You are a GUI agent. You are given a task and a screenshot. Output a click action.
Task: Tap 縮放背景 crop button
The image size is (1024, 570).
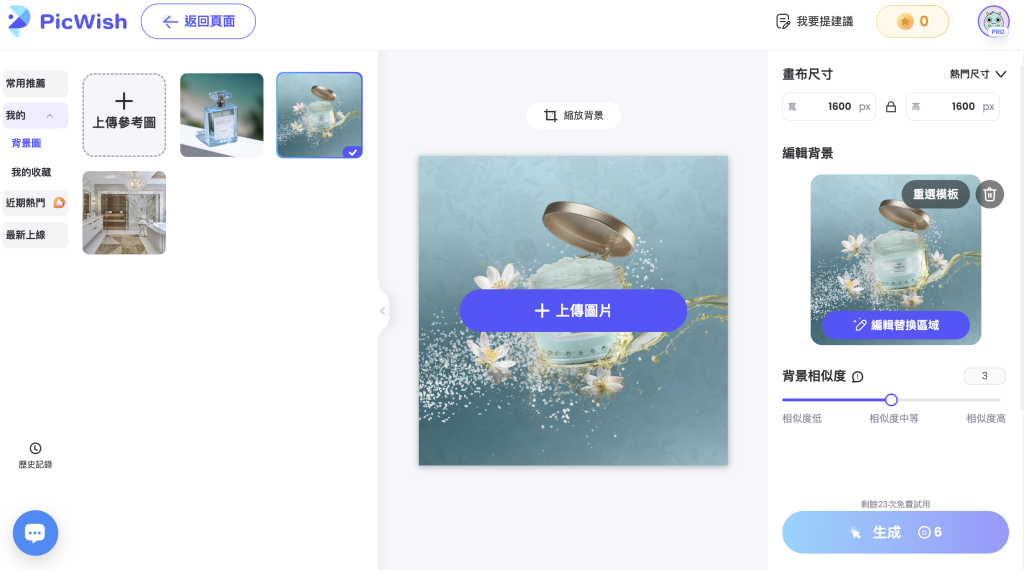click(573, 115)
